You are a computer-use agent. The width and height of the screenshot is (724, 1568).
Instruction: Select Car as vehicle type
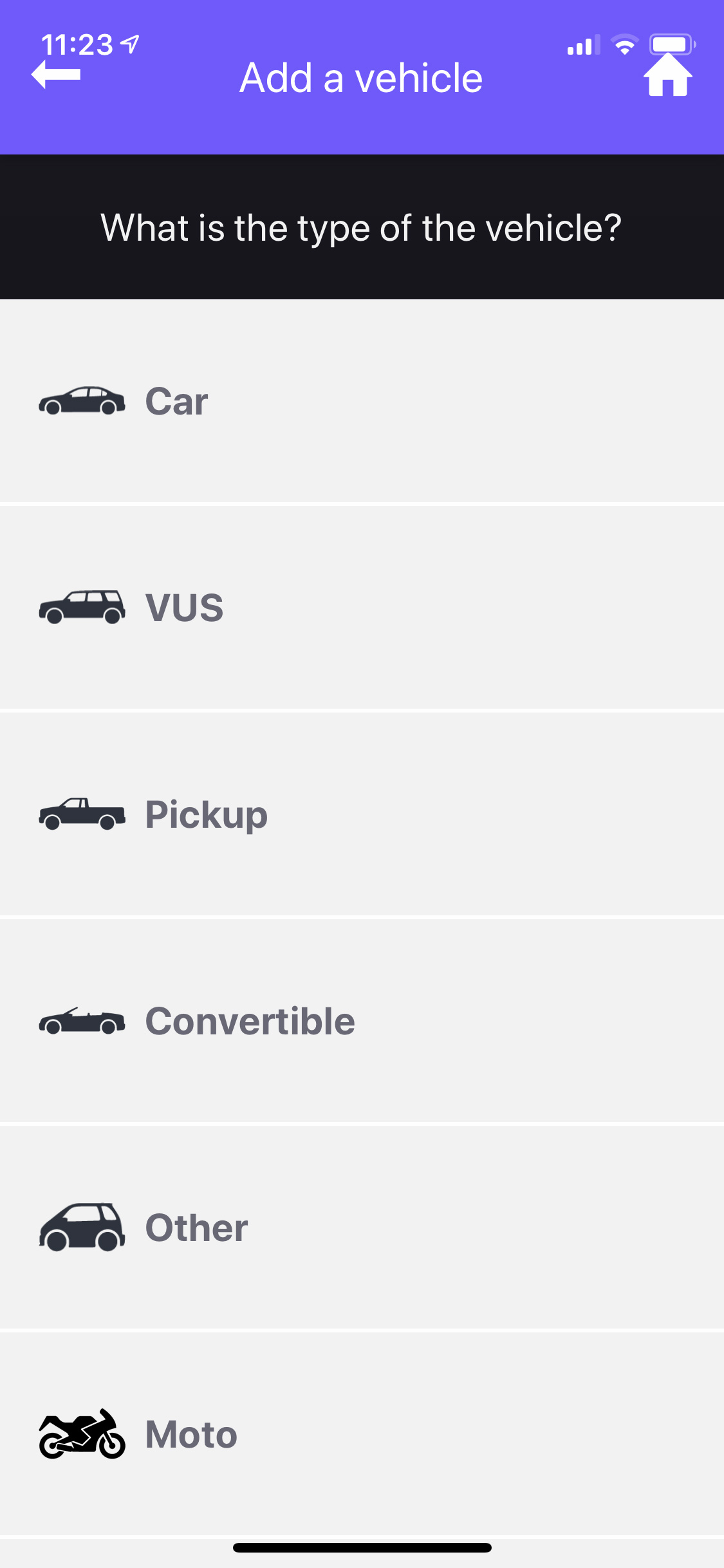[362, 401]
